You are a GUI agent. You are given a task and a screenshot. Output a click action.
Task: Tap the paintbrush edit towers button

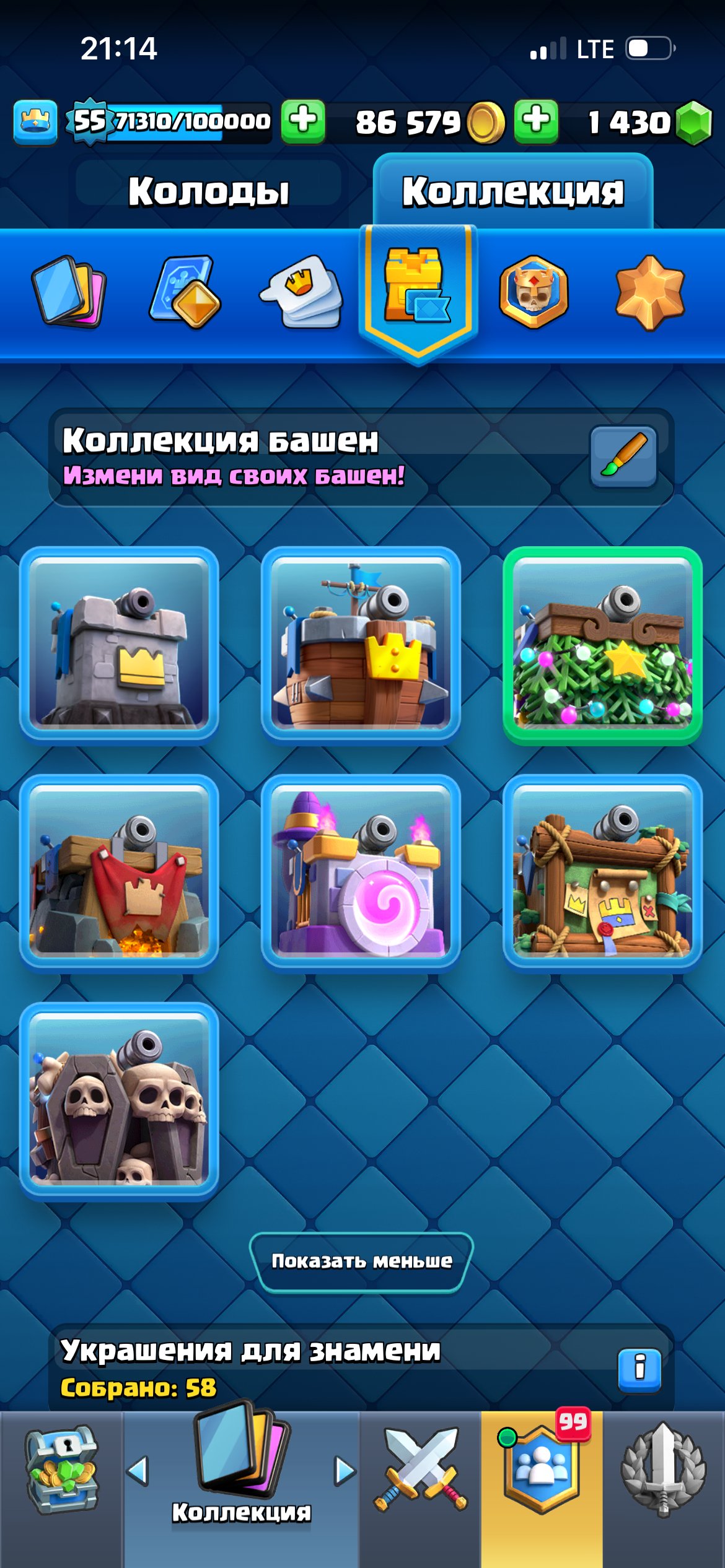tap(623, 457)
